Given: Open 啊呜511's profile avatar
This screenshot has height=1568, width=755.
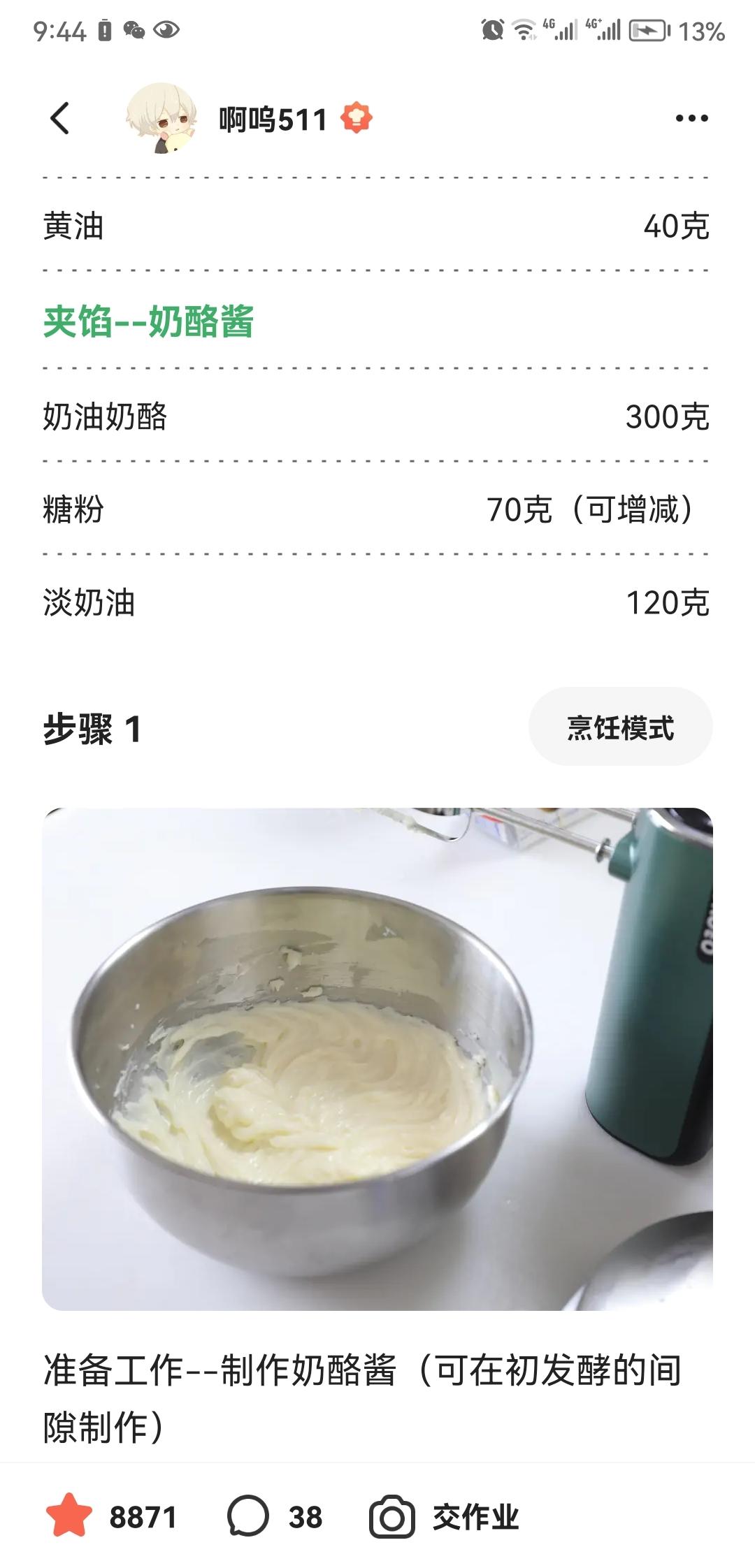Looking at the screenshot, I should (161, 118).
